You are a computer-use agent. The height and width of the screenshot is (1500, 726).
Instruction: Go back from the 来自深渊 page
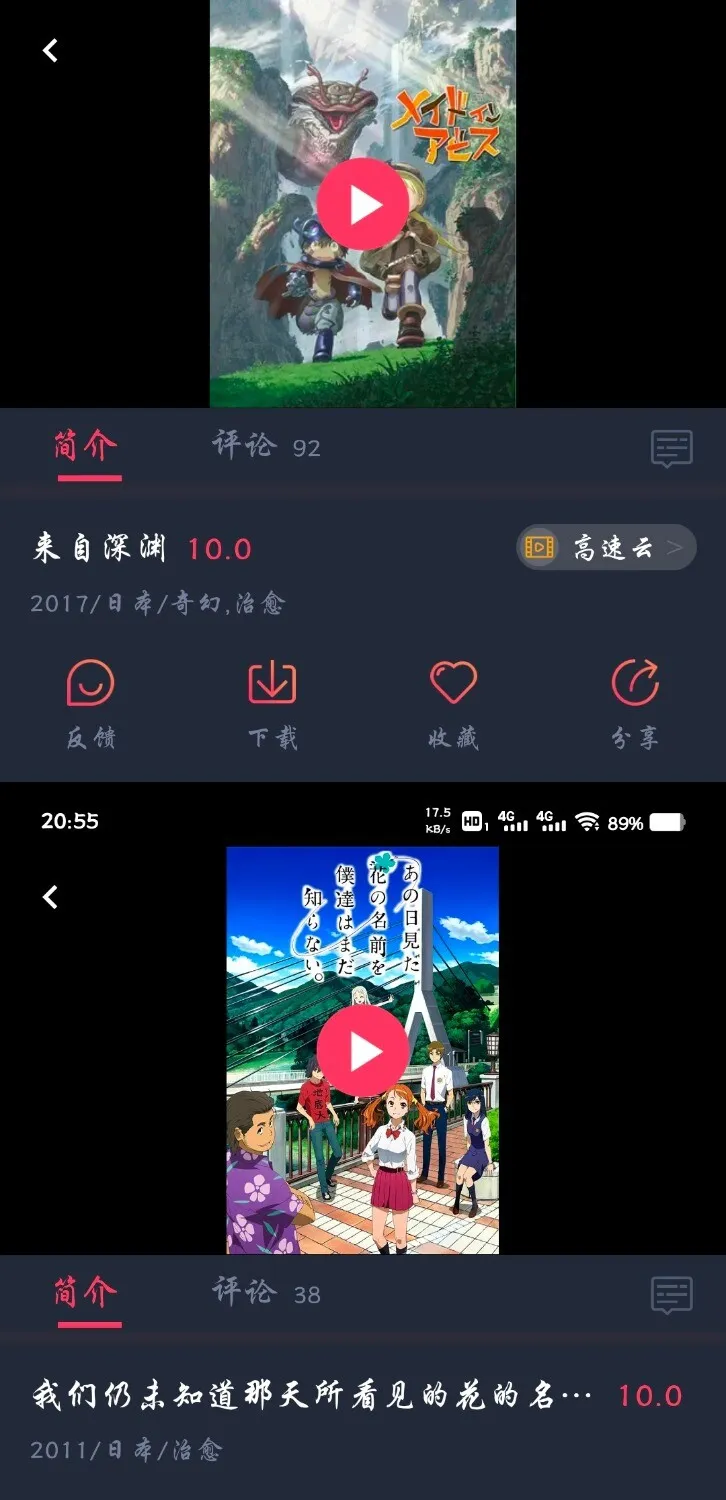(51, 50)
